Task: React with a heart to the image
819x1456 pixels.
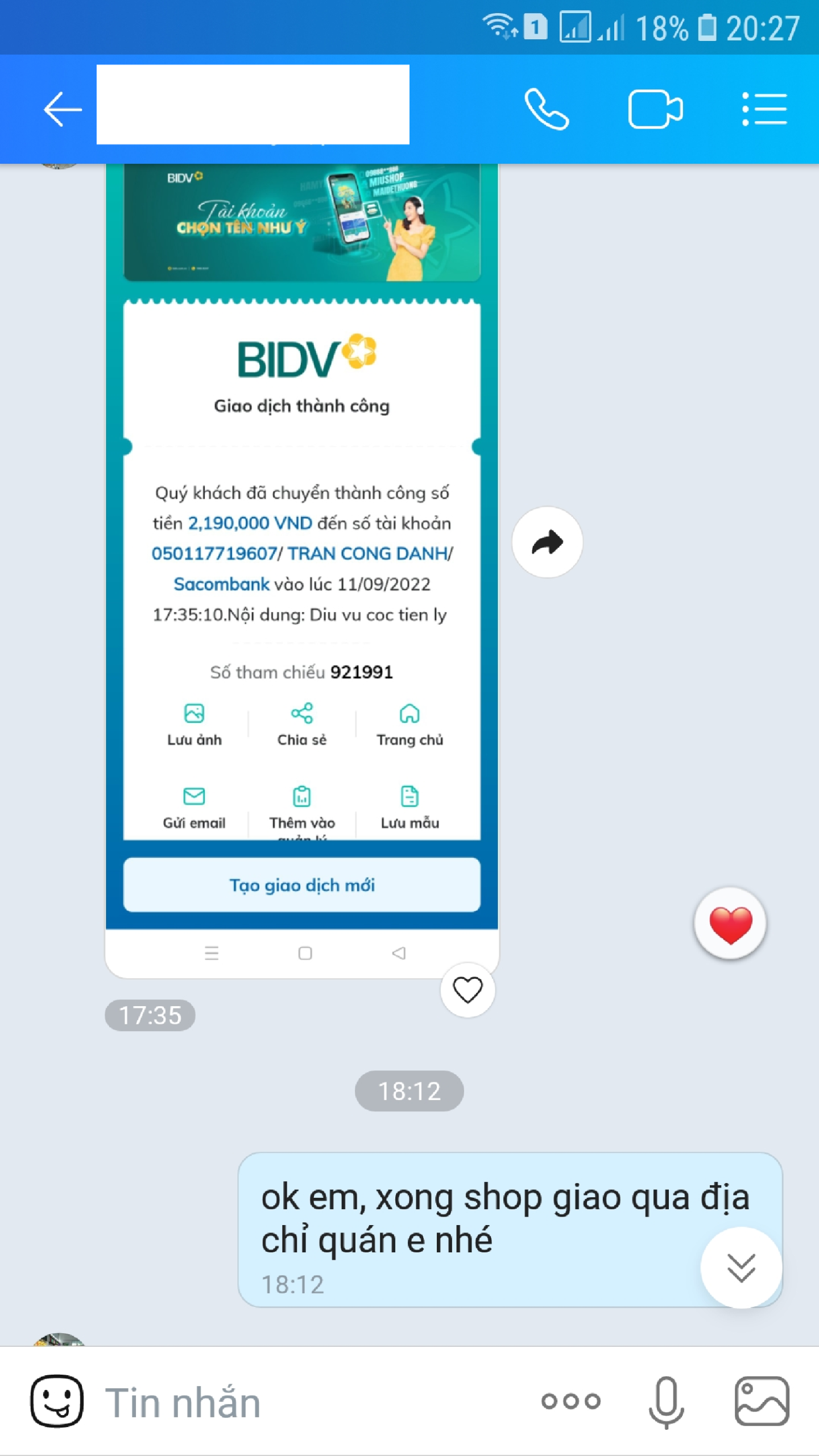Action: click(x=468, y=990)
